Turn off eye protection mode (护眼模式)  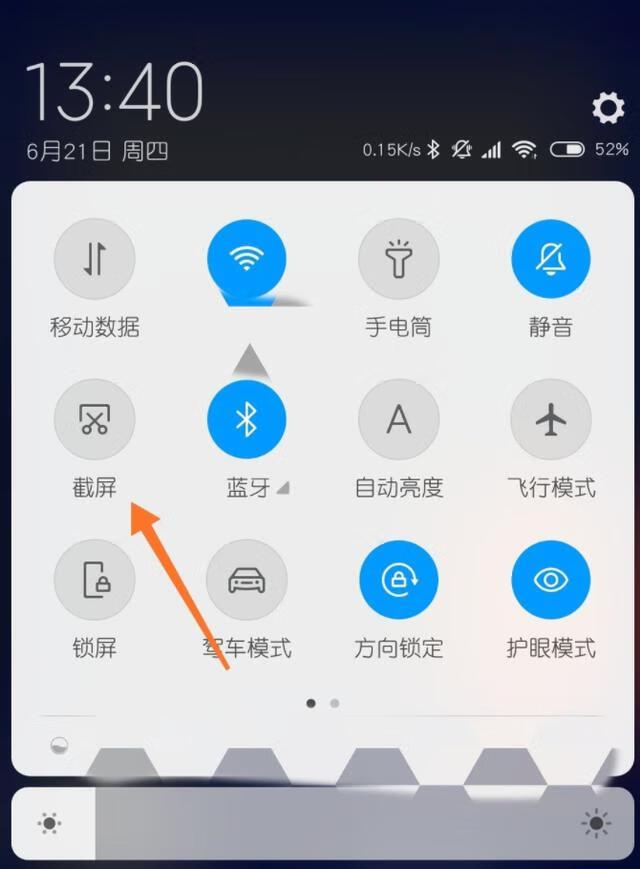[x=551, y=581]
